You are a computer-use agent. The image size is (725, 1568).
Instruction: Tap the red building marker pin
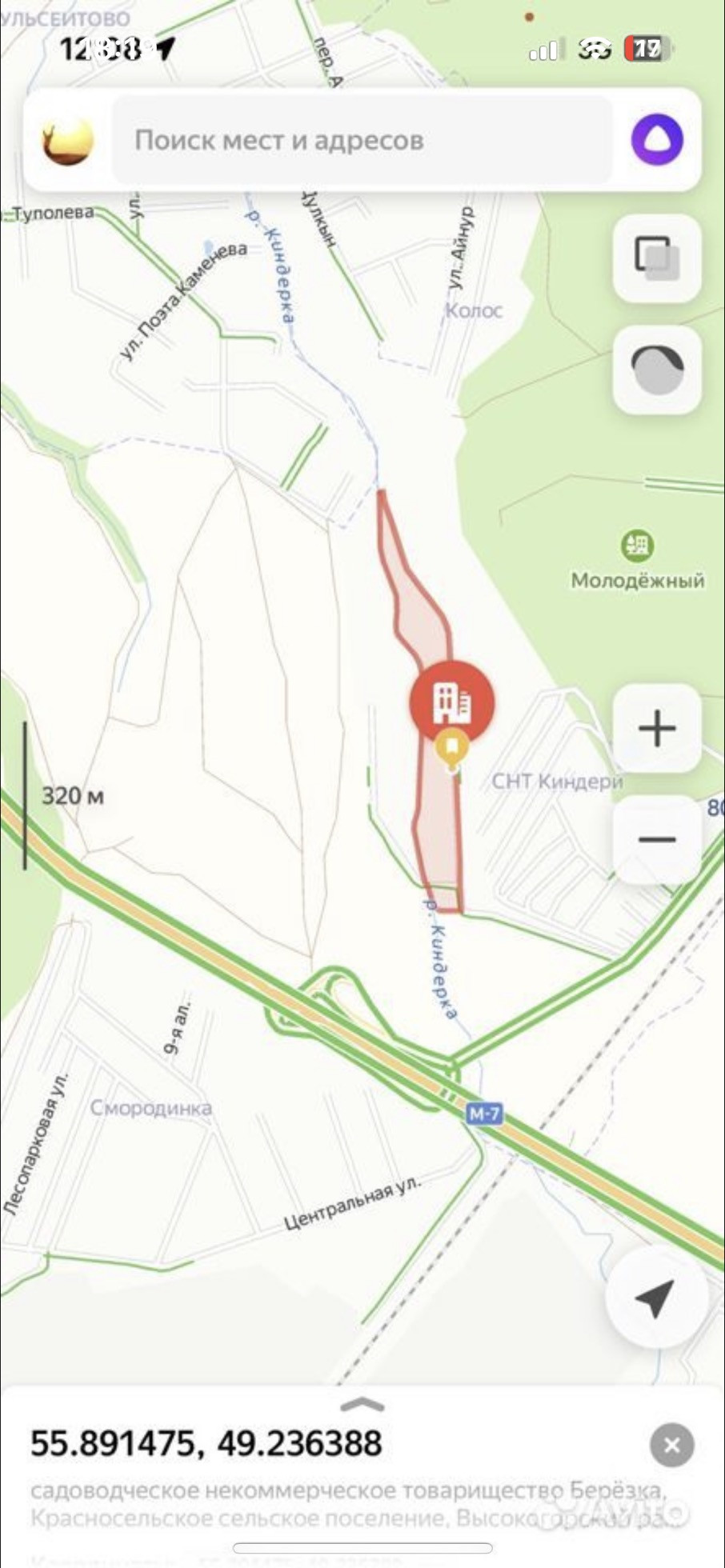(x=452, y=702)
